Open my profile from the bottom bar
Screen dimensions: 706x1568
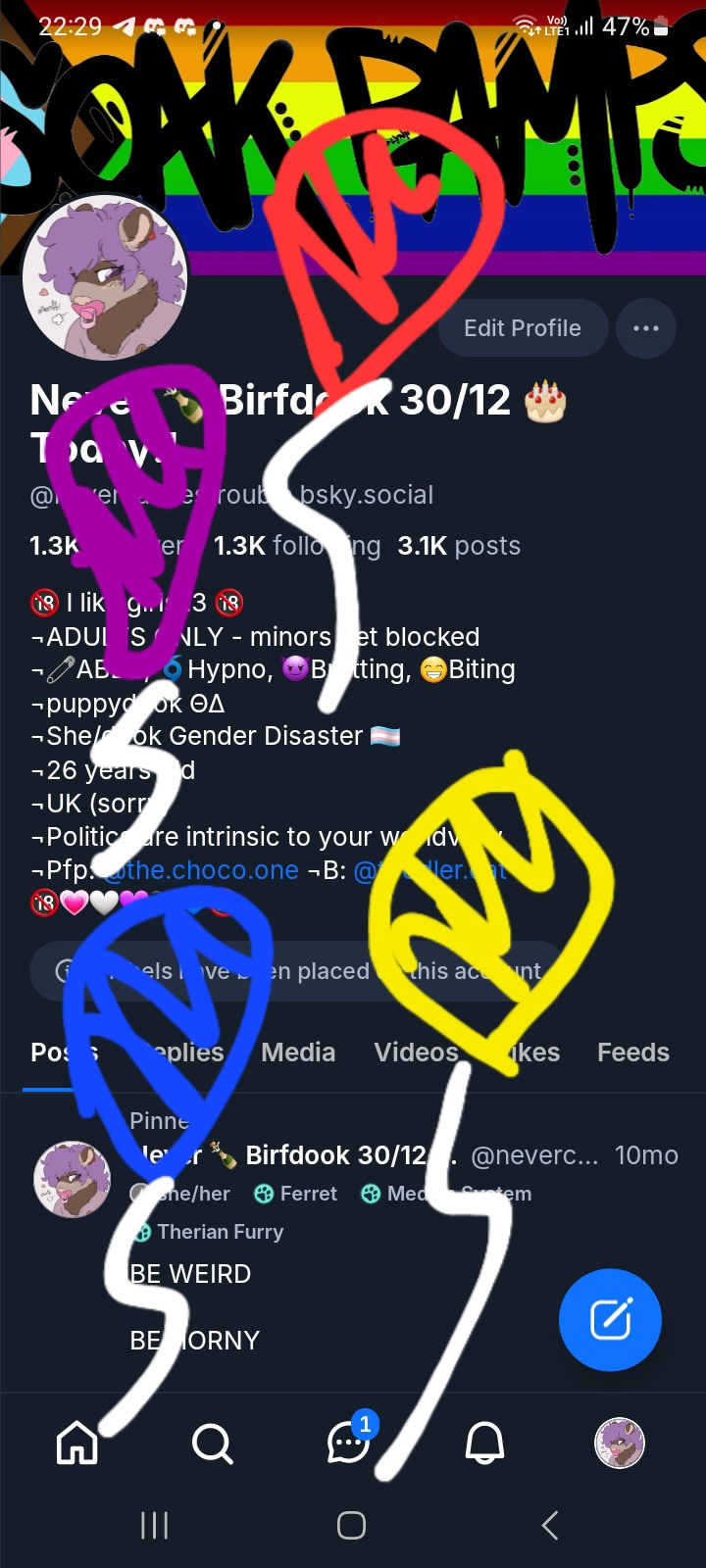coord(620,1444)
